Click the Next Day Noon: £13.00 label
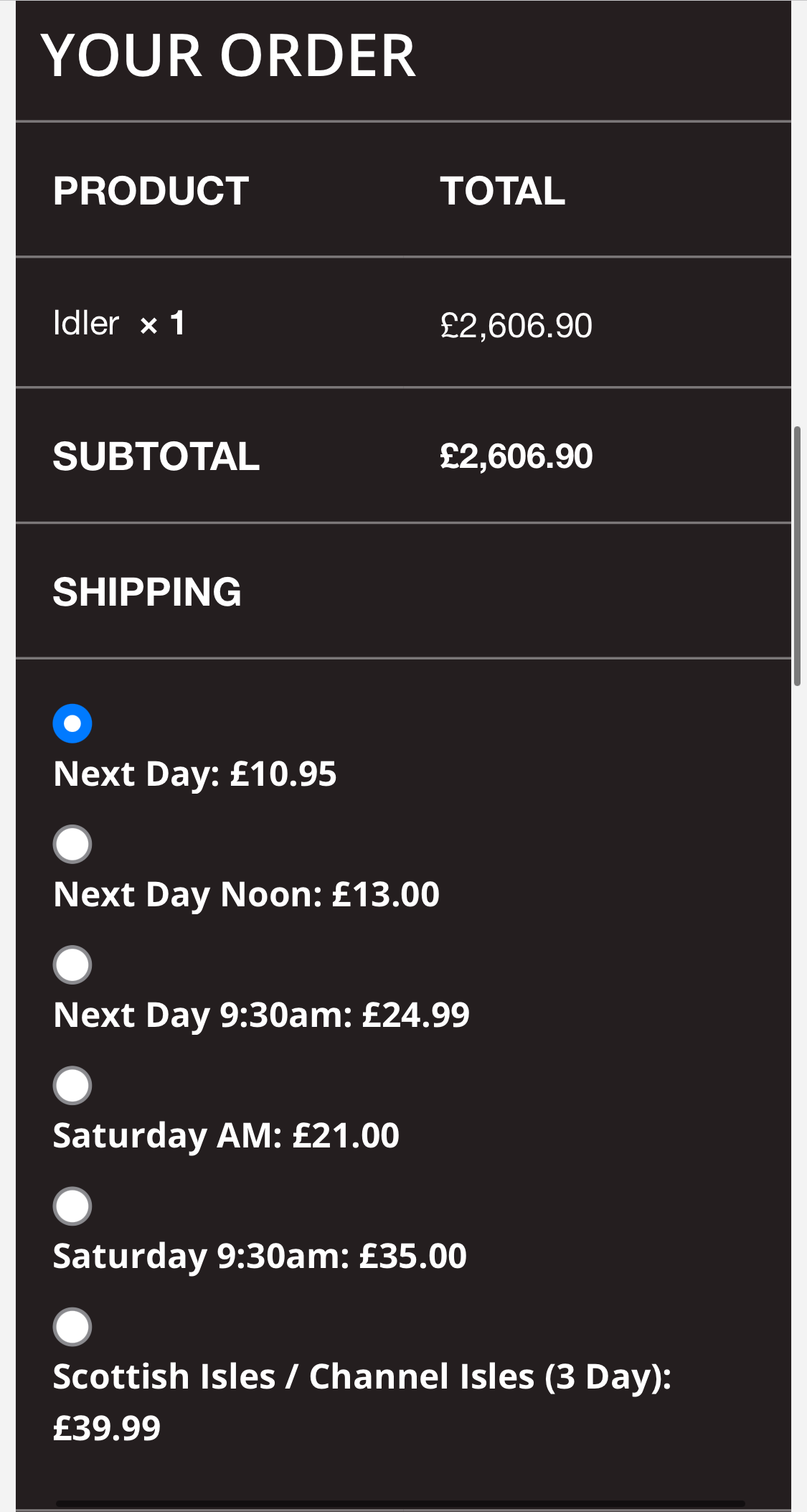This screenshot has width=807, height=1512. click(247, 894)
